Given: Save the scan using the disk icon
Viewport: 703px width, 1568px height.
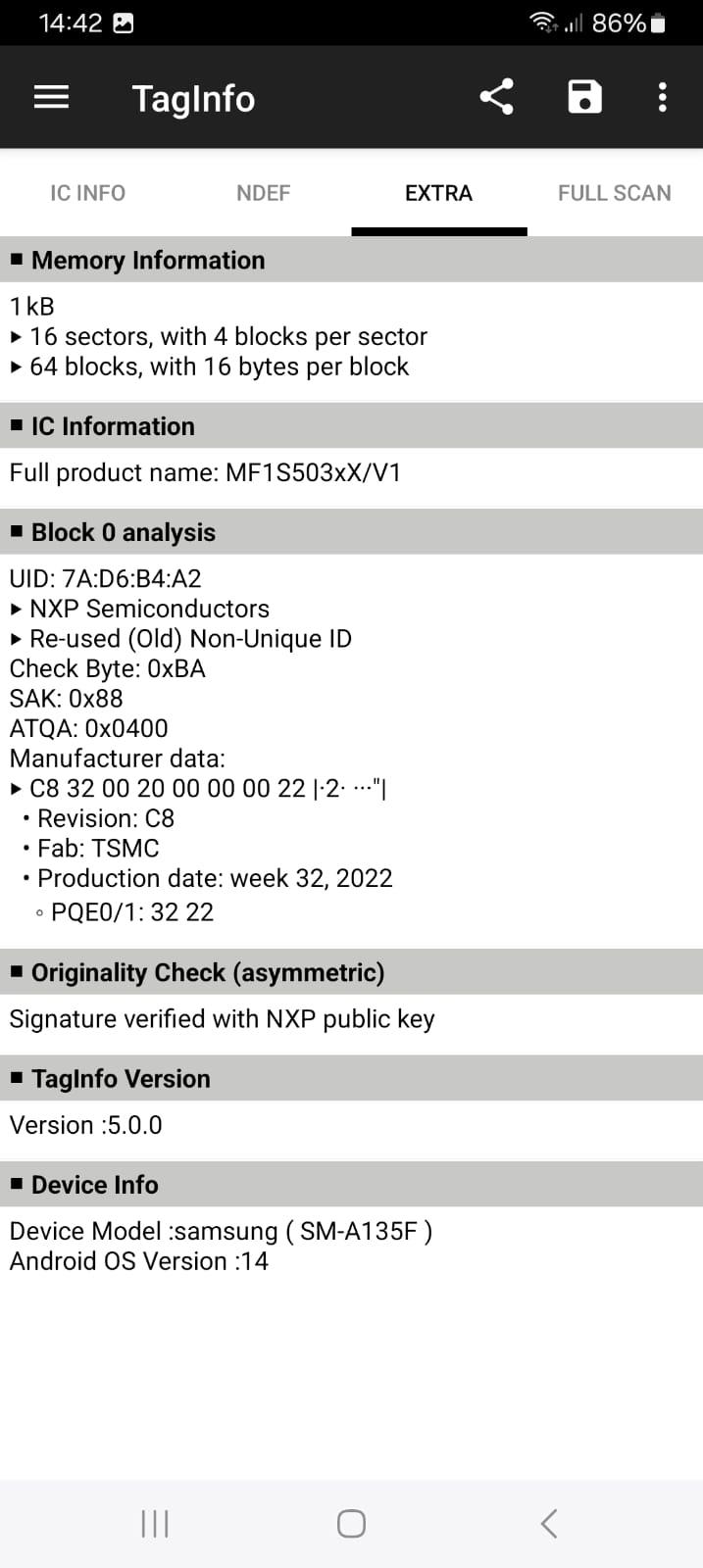Looking at the screenshot, I should tap(584, 97).
